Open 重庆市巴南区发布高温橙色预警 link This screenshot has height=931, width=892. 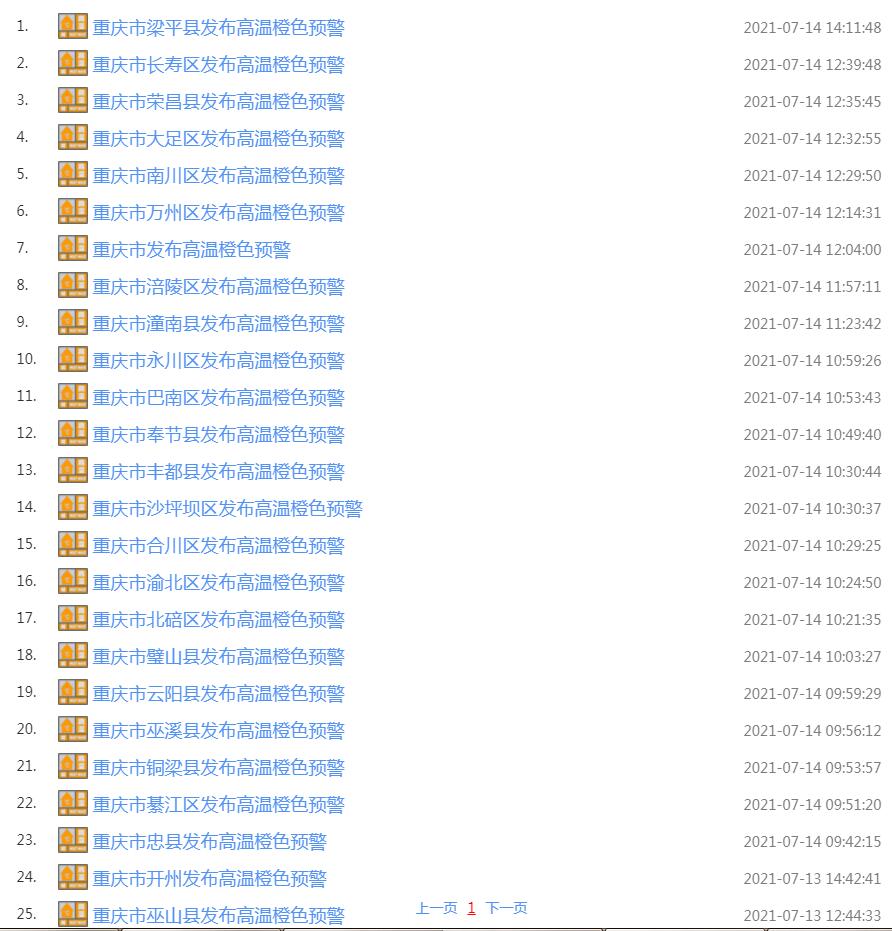tap(218, 398)
